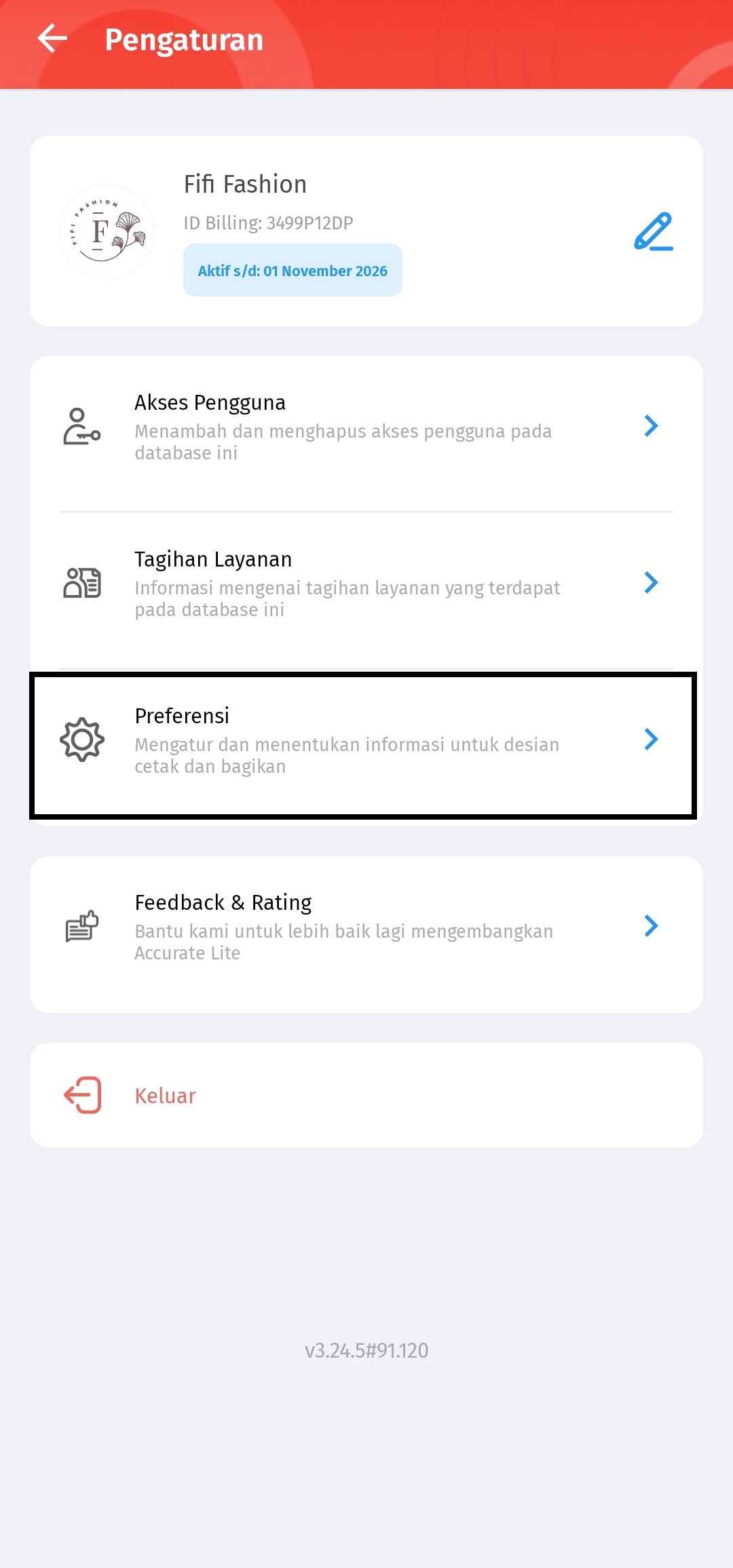Tap the Aktif s/d 01 November 2026 badge

(x=293, y=269)
